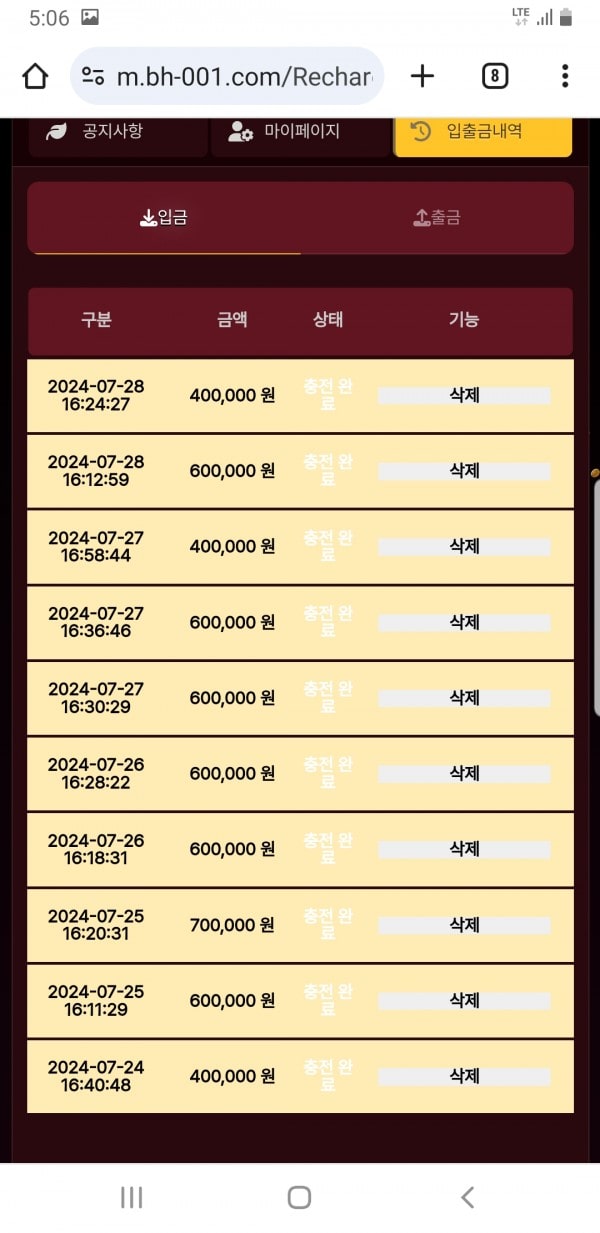The image size is (600, 1233).
Task: Remove the 2024-07-27 16:36:46 deposit
Action: click(x=464, y=622)
